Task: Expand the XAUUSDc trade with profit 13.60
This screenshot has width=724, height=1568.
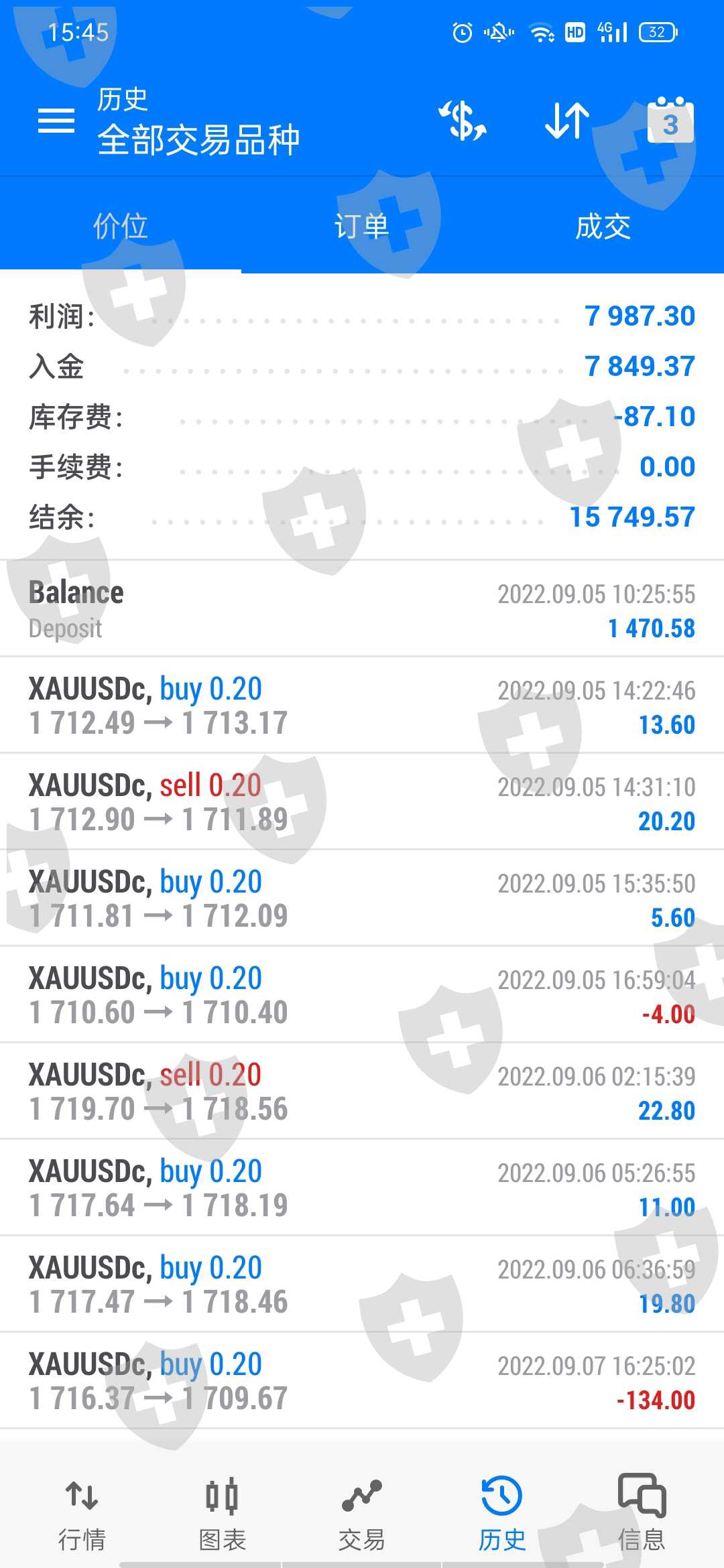Action: coord(362,706)
